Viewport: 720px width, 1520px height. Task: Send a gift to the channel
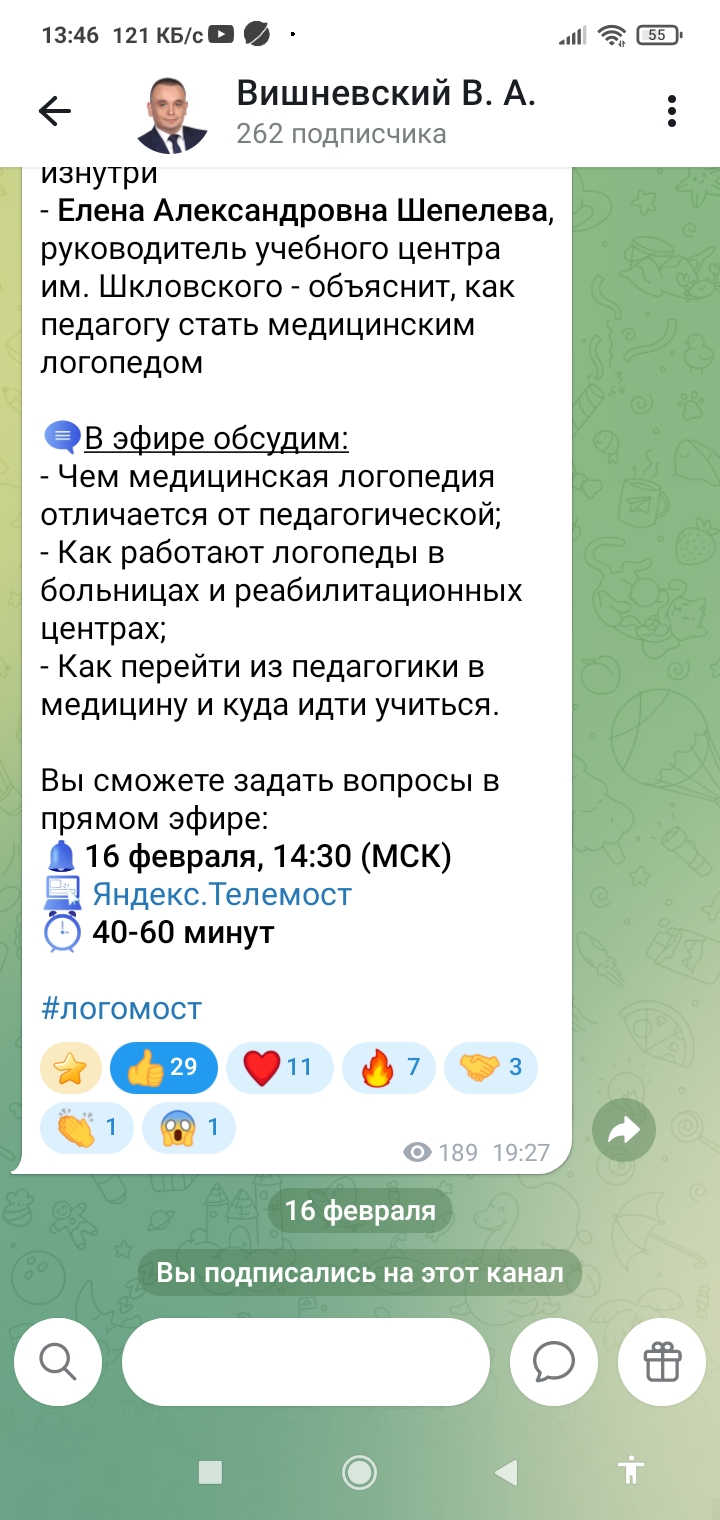click(x=662, y=1361)
